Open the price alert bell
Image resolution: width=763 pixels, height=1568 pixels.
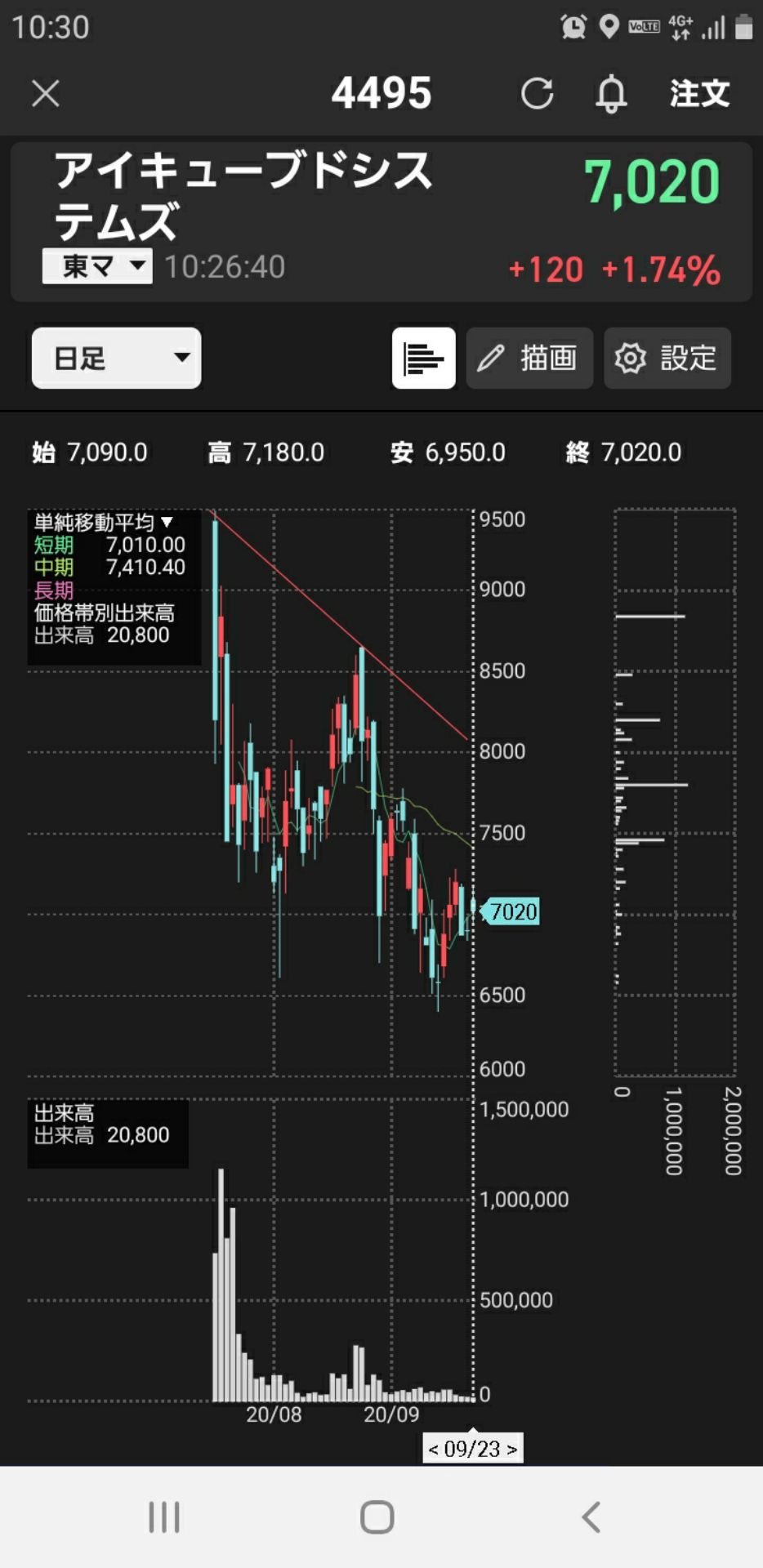(x=611, y=94)
